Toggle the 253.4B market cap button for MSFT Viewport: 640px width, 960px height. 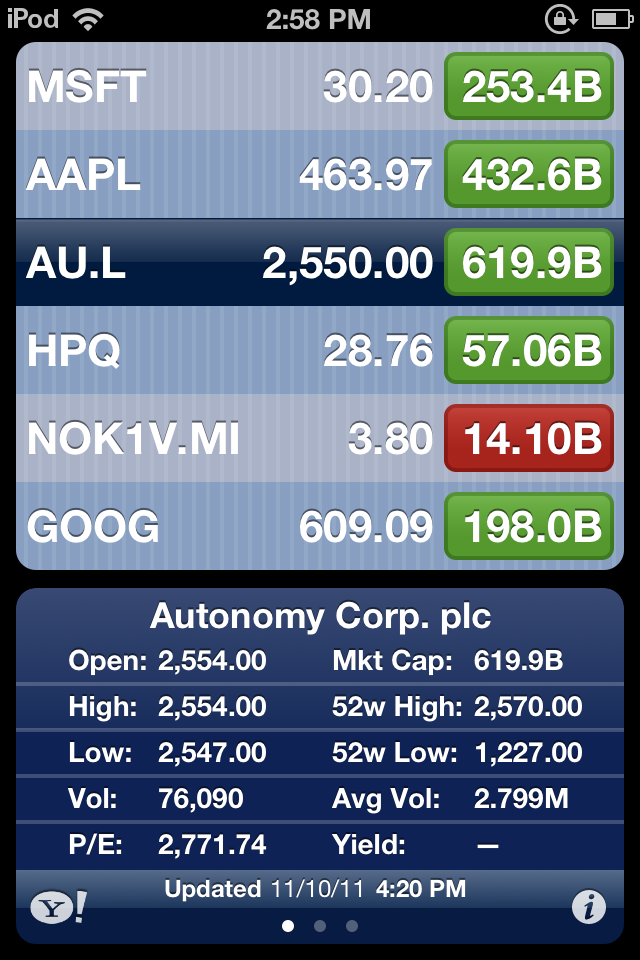pos(528,87)
